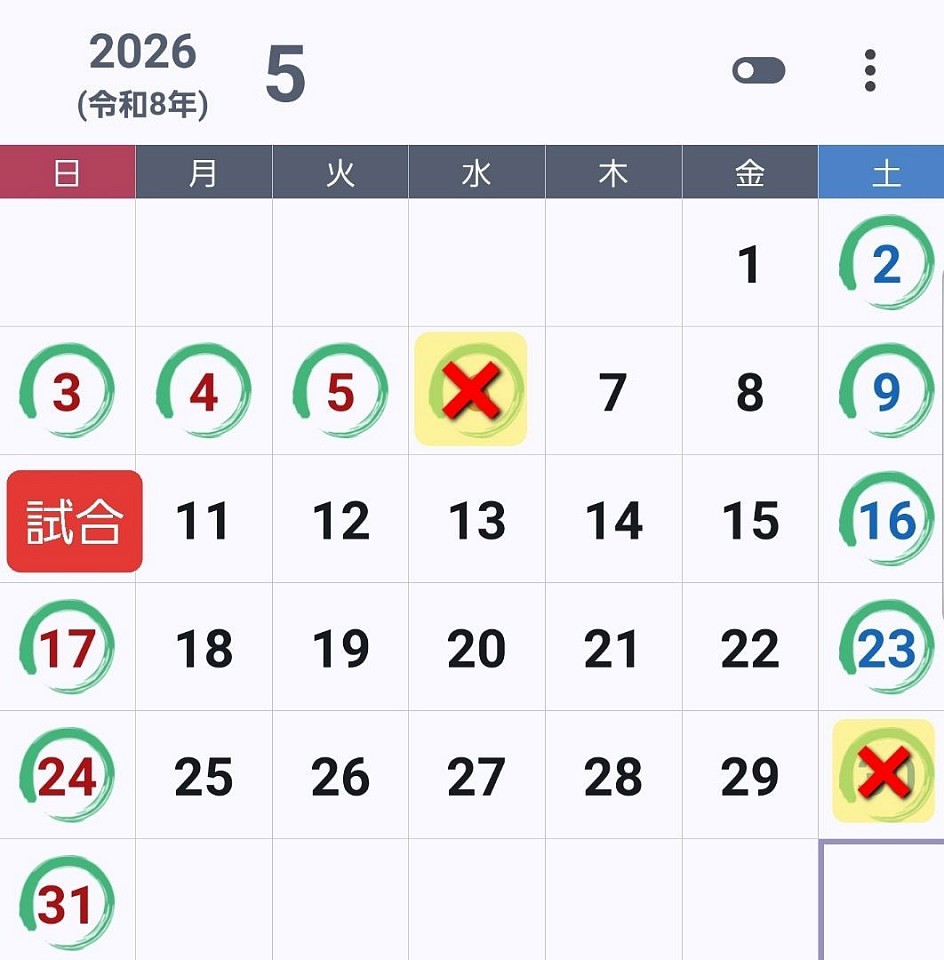The image size is (944, 960).
Task: Open May 6, marked with a red X
Action: (471, 390)
